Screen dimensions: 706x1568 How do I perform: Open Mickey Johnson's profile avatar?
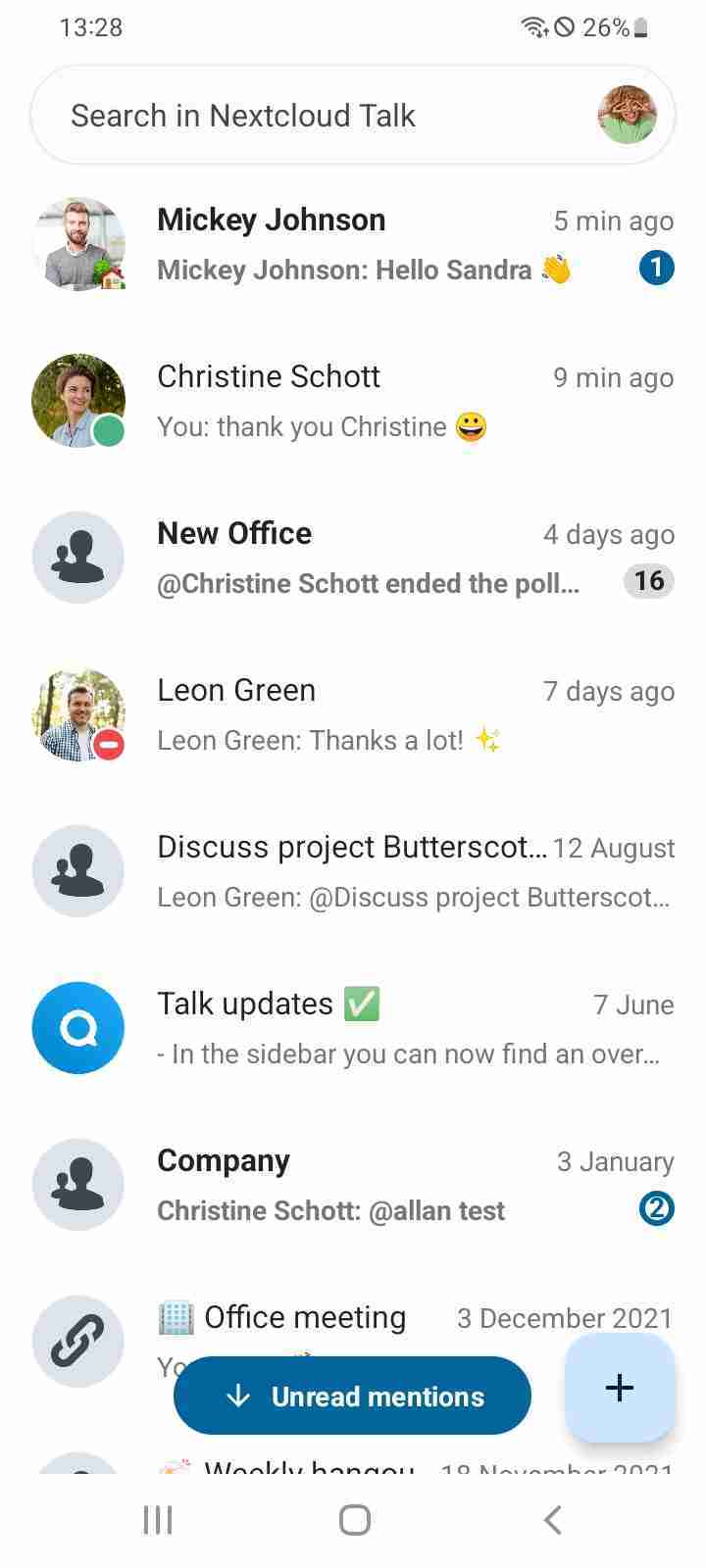pos(78,243)
